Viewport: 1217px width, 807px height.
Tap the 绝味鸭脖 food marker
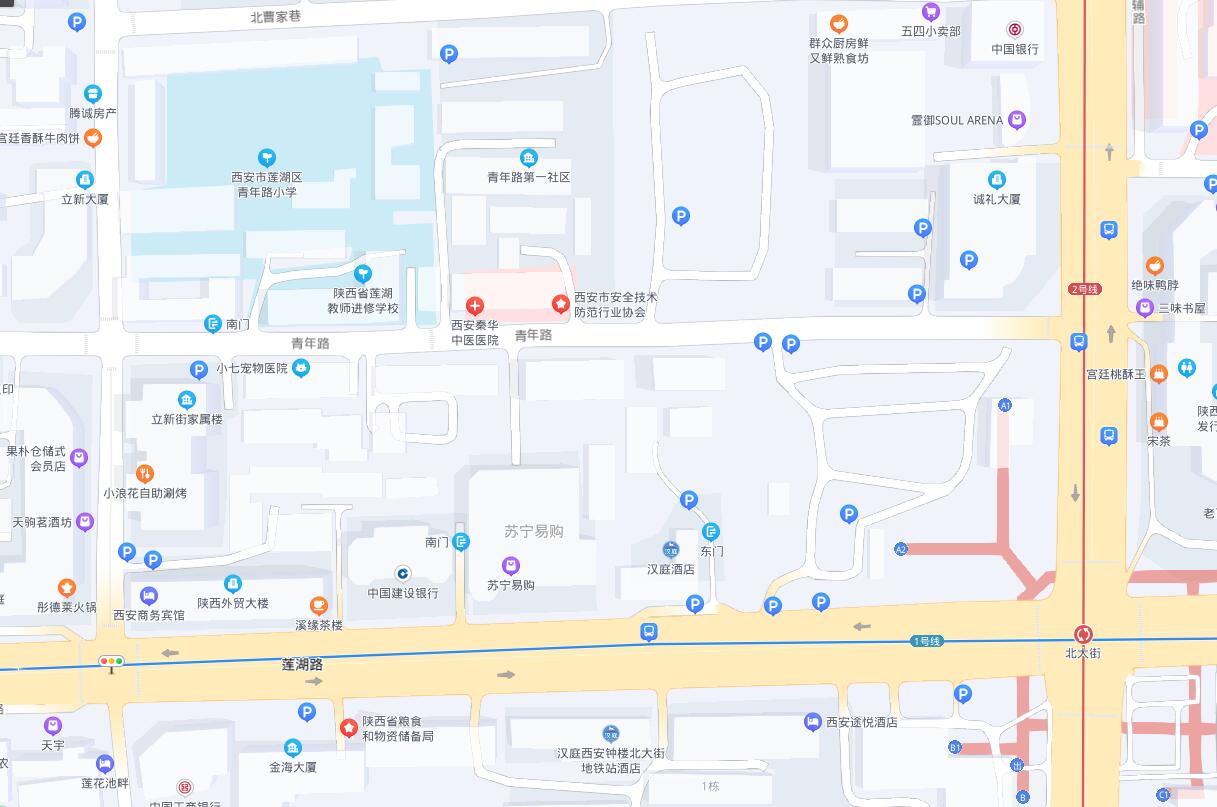[x=1154, y=265]
